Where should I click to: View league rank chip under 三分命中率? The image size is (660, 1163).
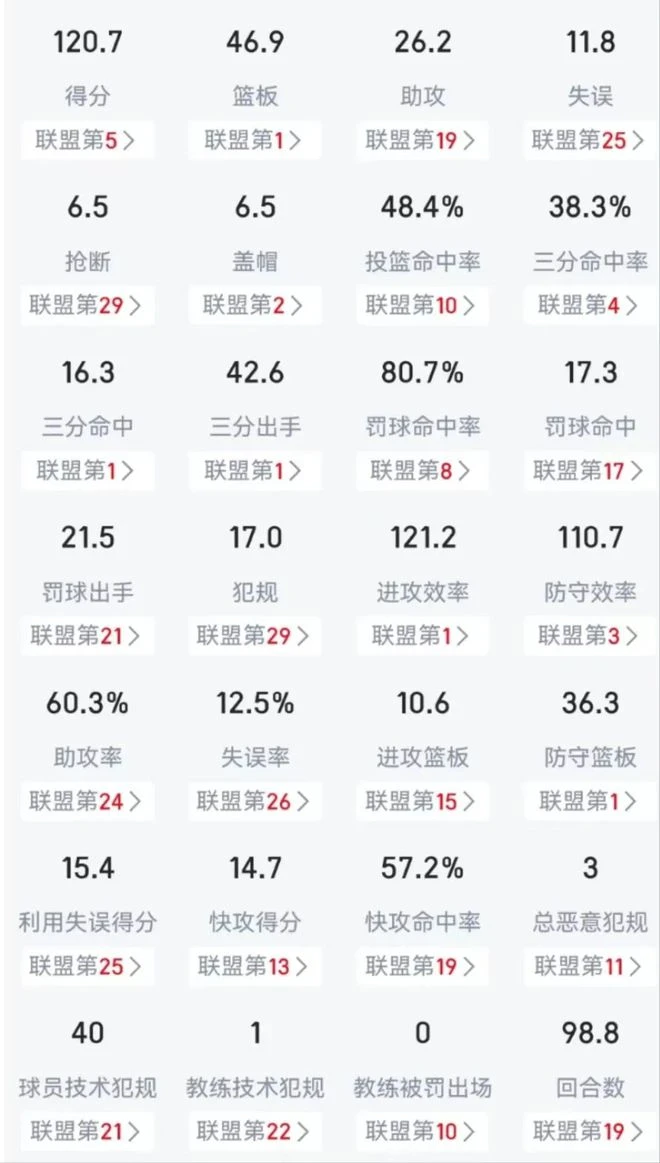[x=590, y=305]
